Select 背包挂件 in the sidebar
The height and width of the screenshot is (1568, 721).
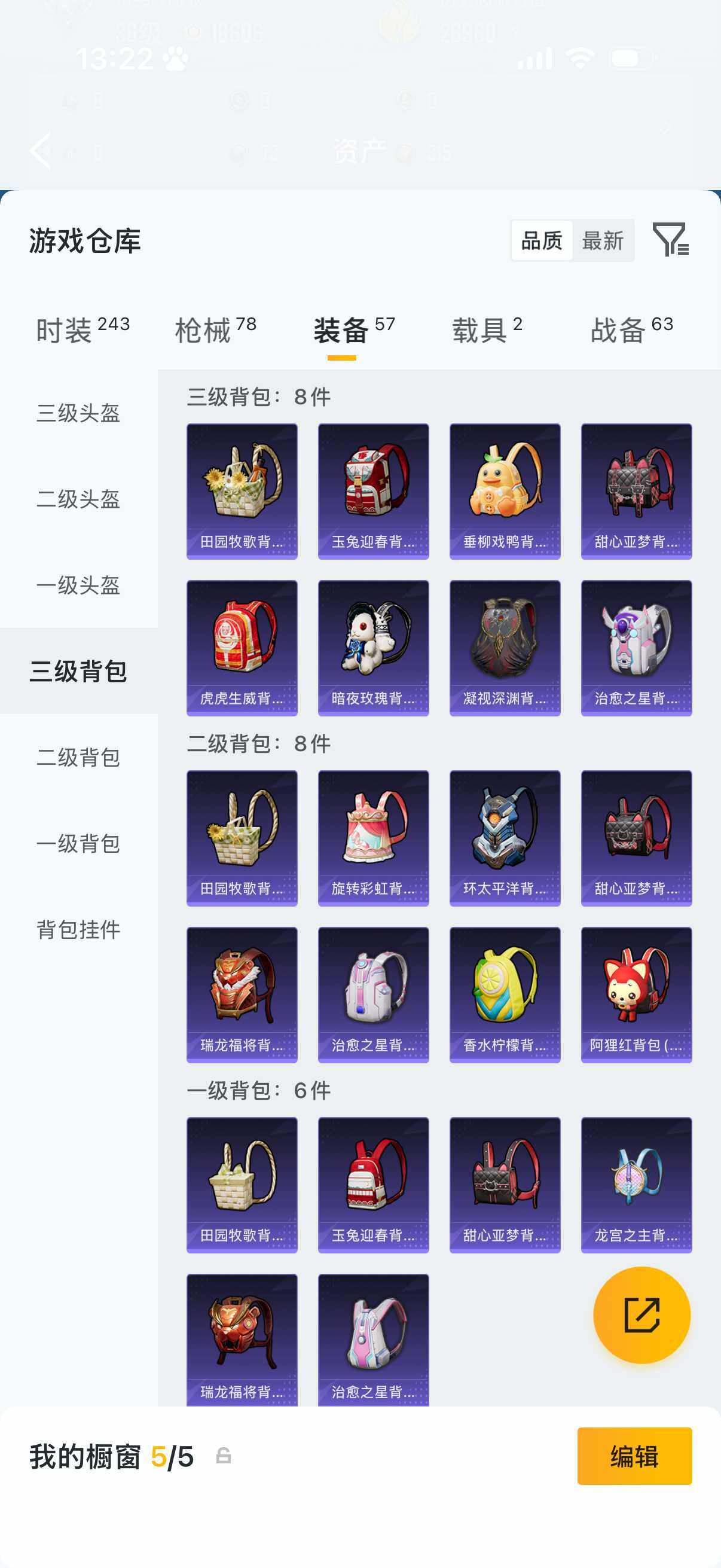pyautogui.click(x=78, y=929)
